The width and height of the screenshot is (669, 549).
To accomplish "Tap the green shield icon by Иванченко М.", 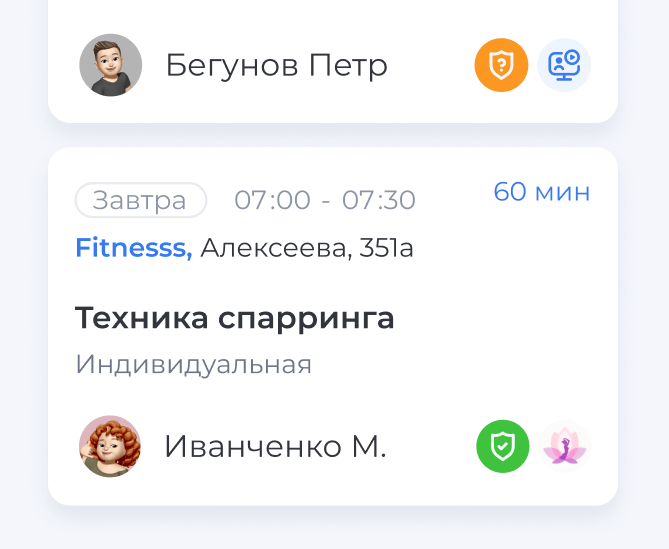I will point(502,446).
